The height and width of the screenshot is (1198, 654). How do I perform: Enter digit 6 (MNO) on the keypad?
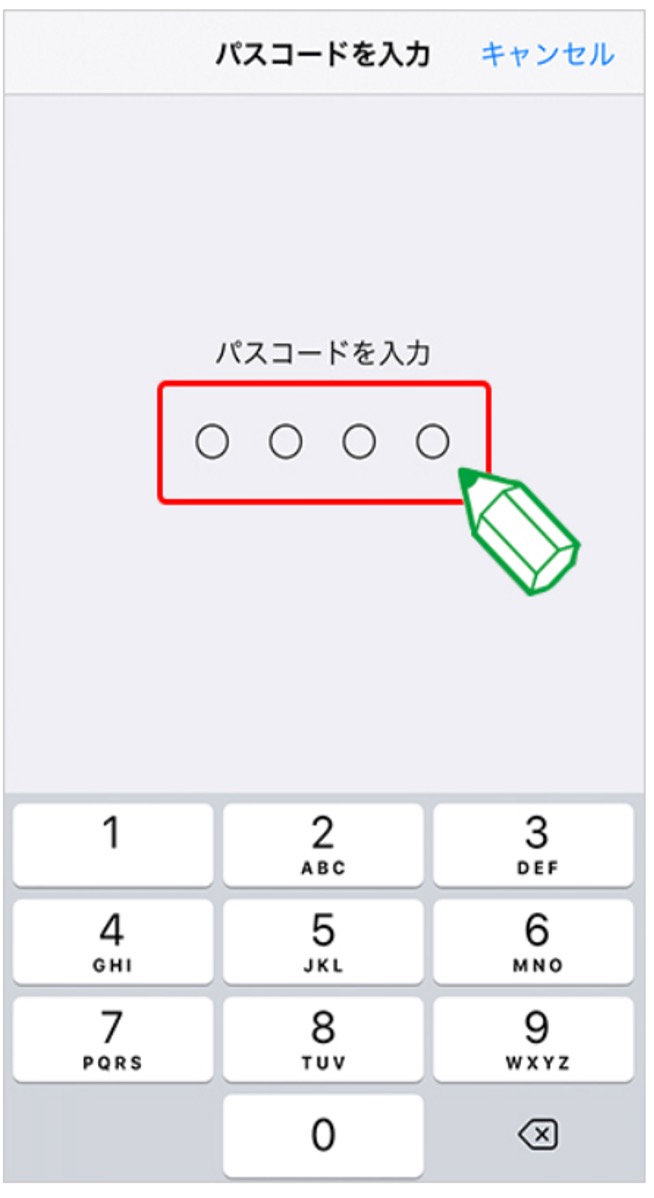[x=537, y=941]
